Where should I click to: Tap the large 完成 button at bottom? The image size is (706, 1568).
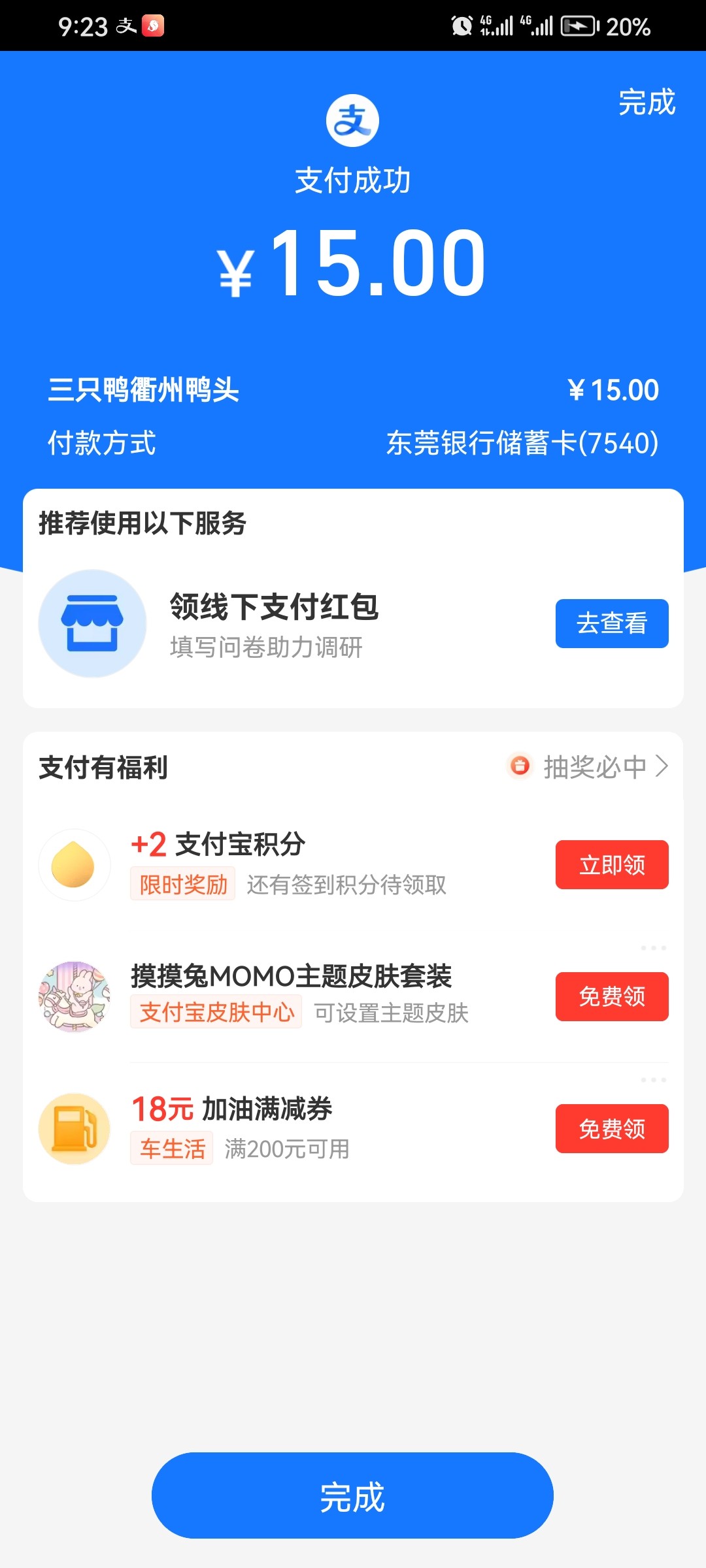click(x=352, y=1495)
